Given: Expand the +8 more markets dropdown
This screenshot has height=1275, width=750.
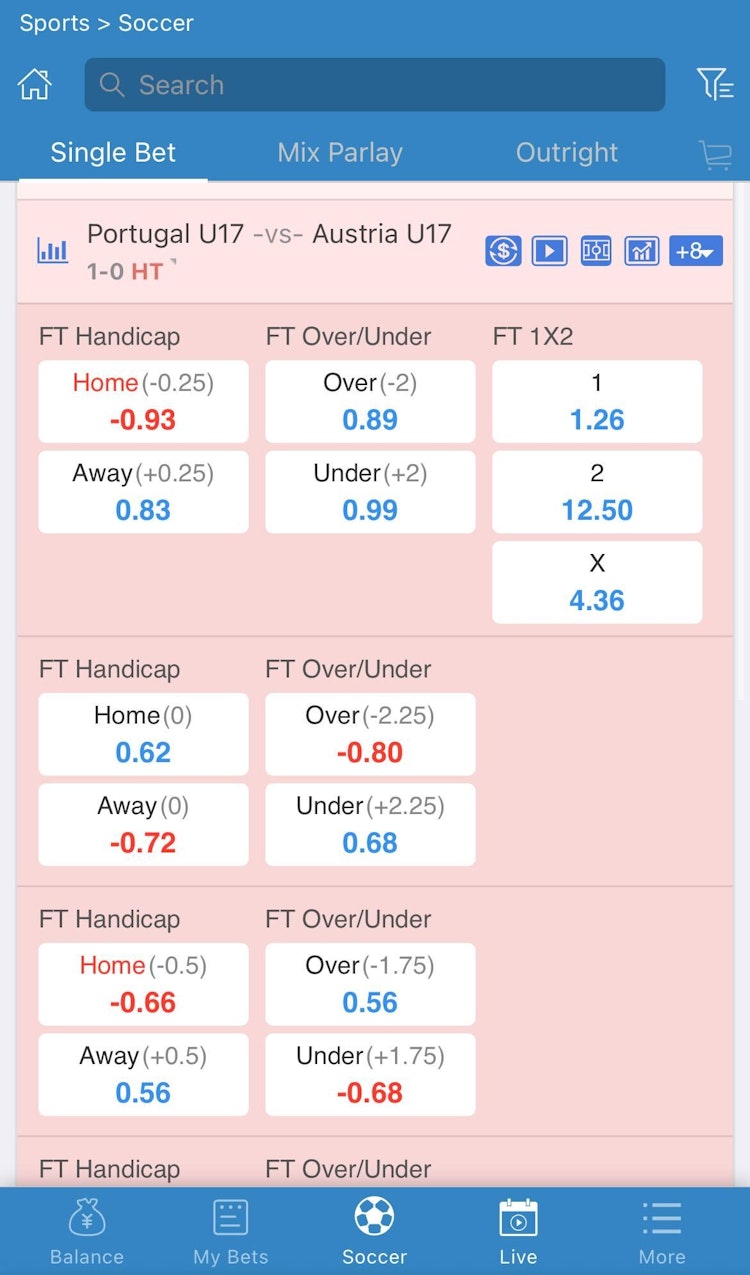Looking at the screenshot, I should point(696,251).
